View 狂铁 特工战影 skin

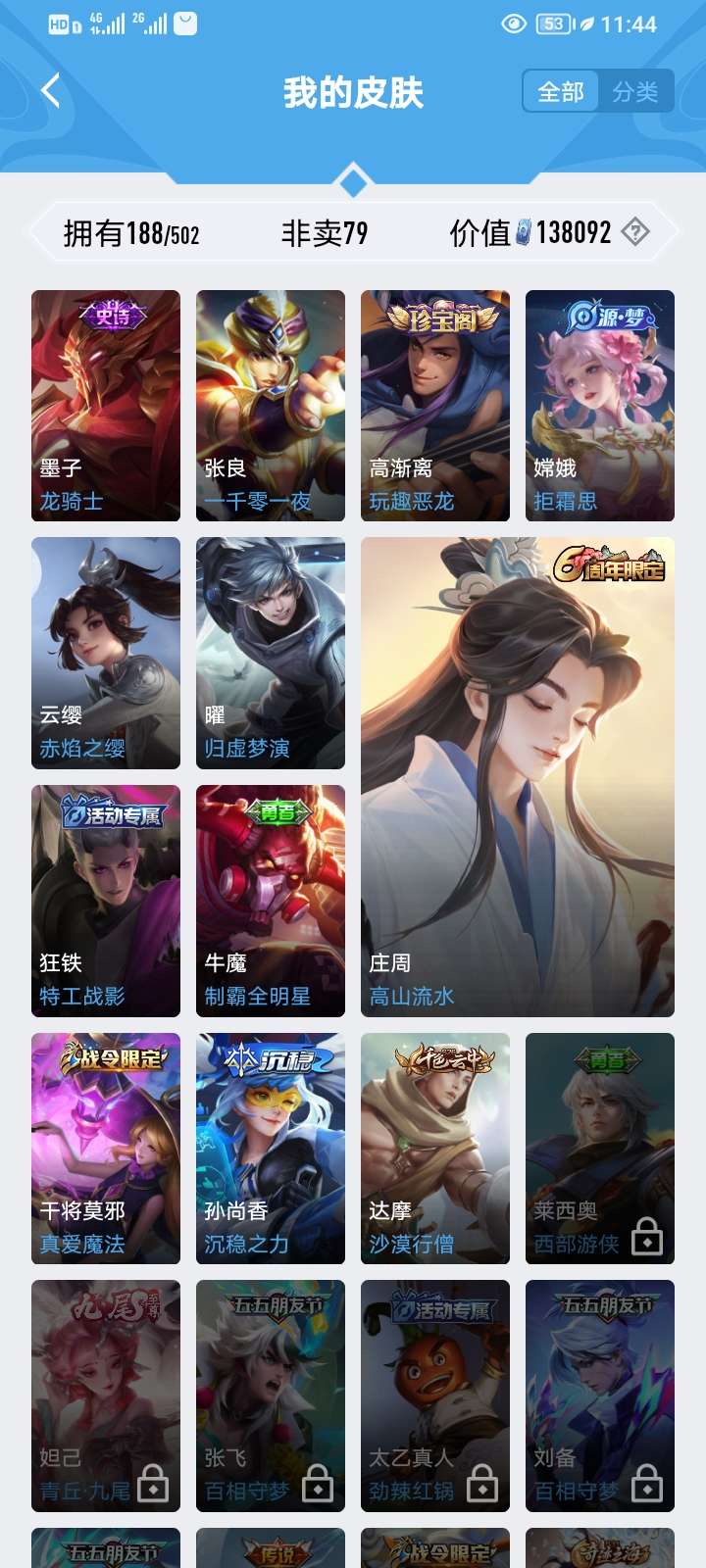(x=106, y=901)
